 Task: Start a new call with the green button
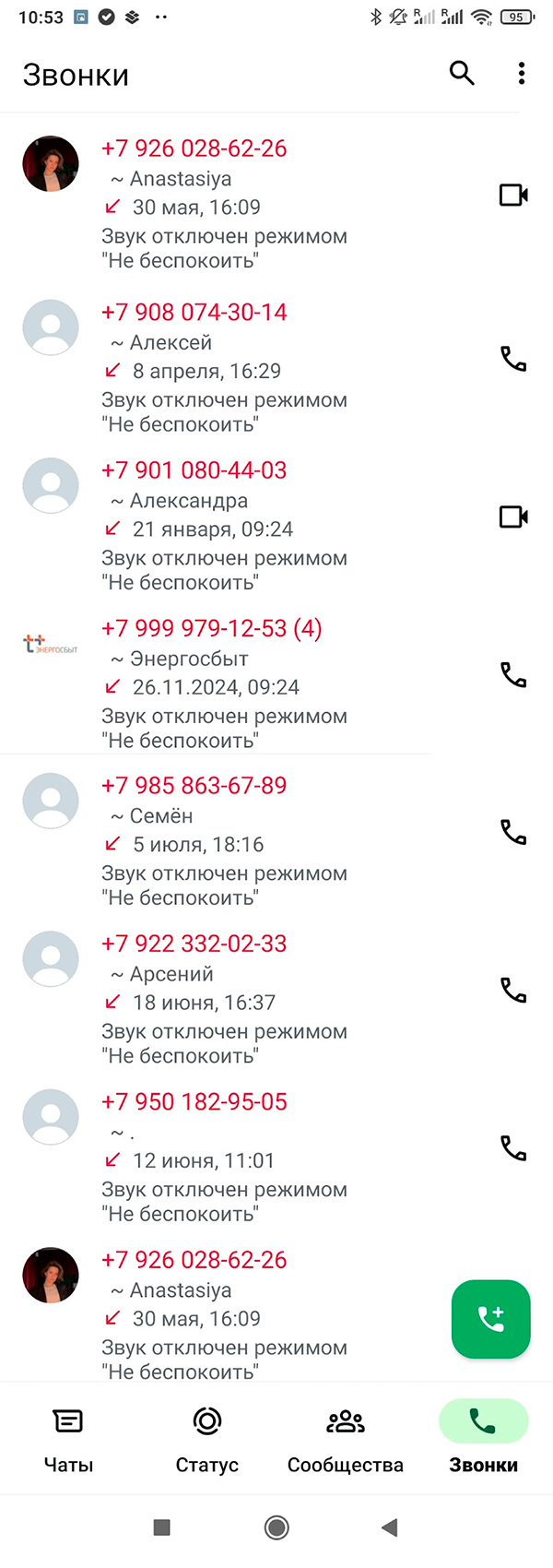coord(491,1319)
